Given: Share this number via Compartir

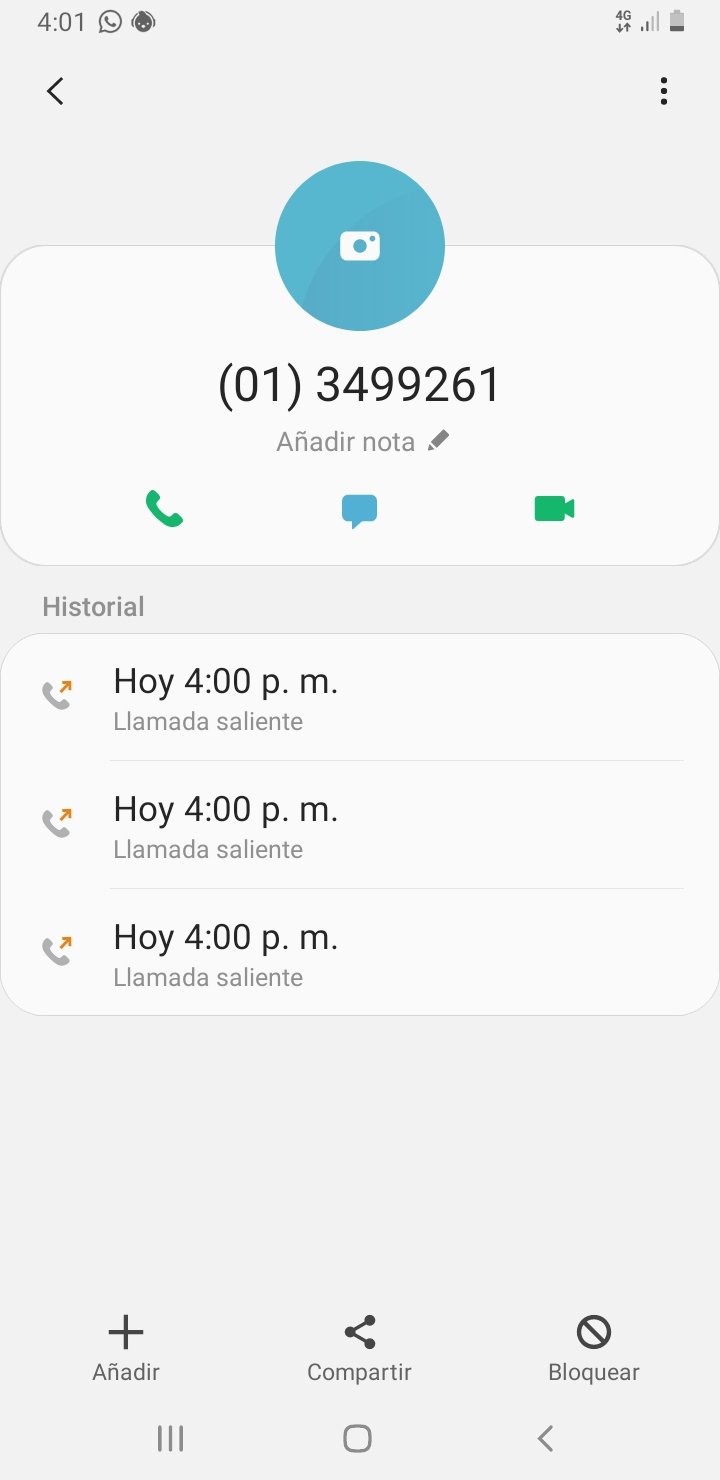Looking at the screenshot, I should coord(359,1348).
